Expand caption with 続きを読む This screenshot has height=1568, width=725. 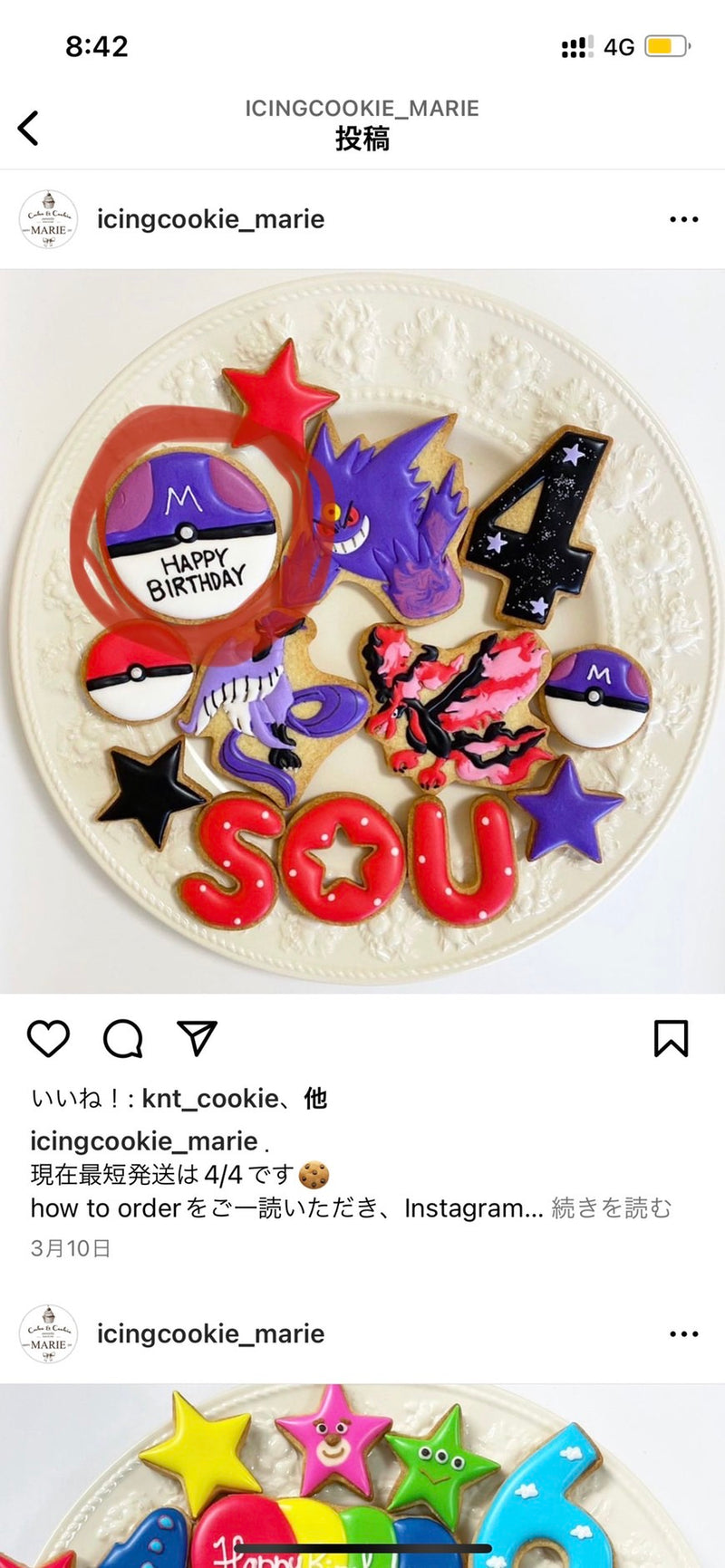[x=612, y=1207]
